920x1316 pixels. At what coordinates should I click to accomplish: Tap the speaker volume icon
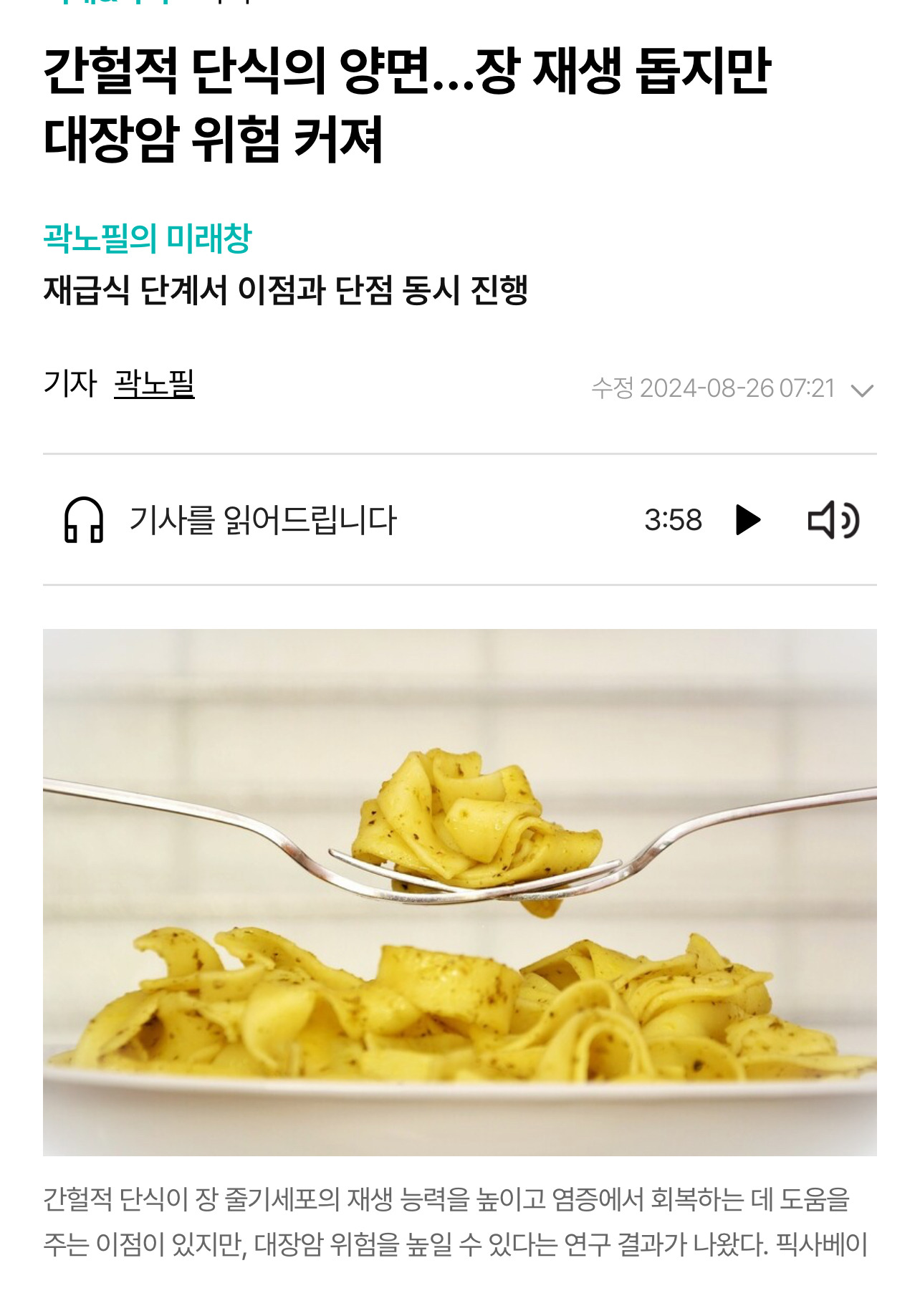[833, 520]
